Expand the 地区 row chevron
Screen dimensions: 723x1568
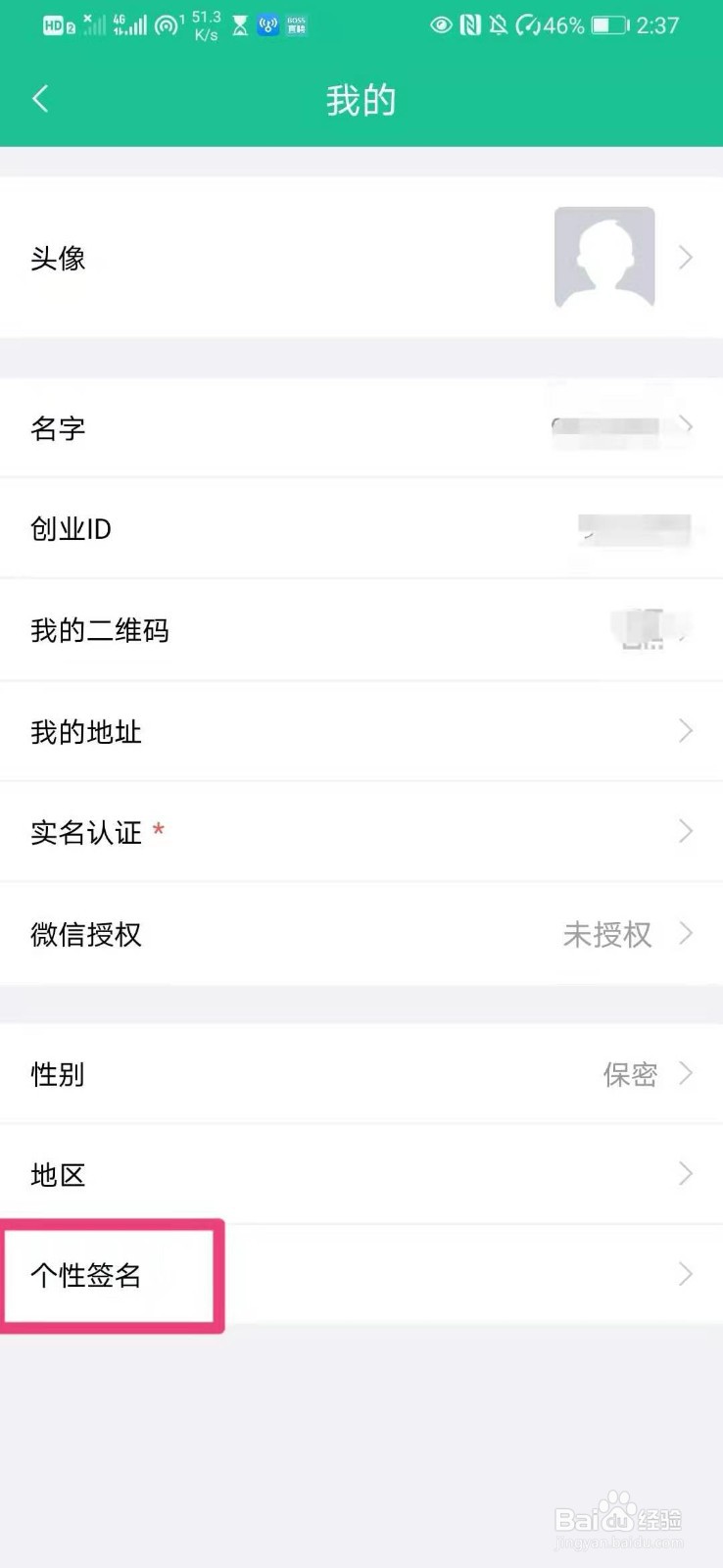[x=686, y=1174]
